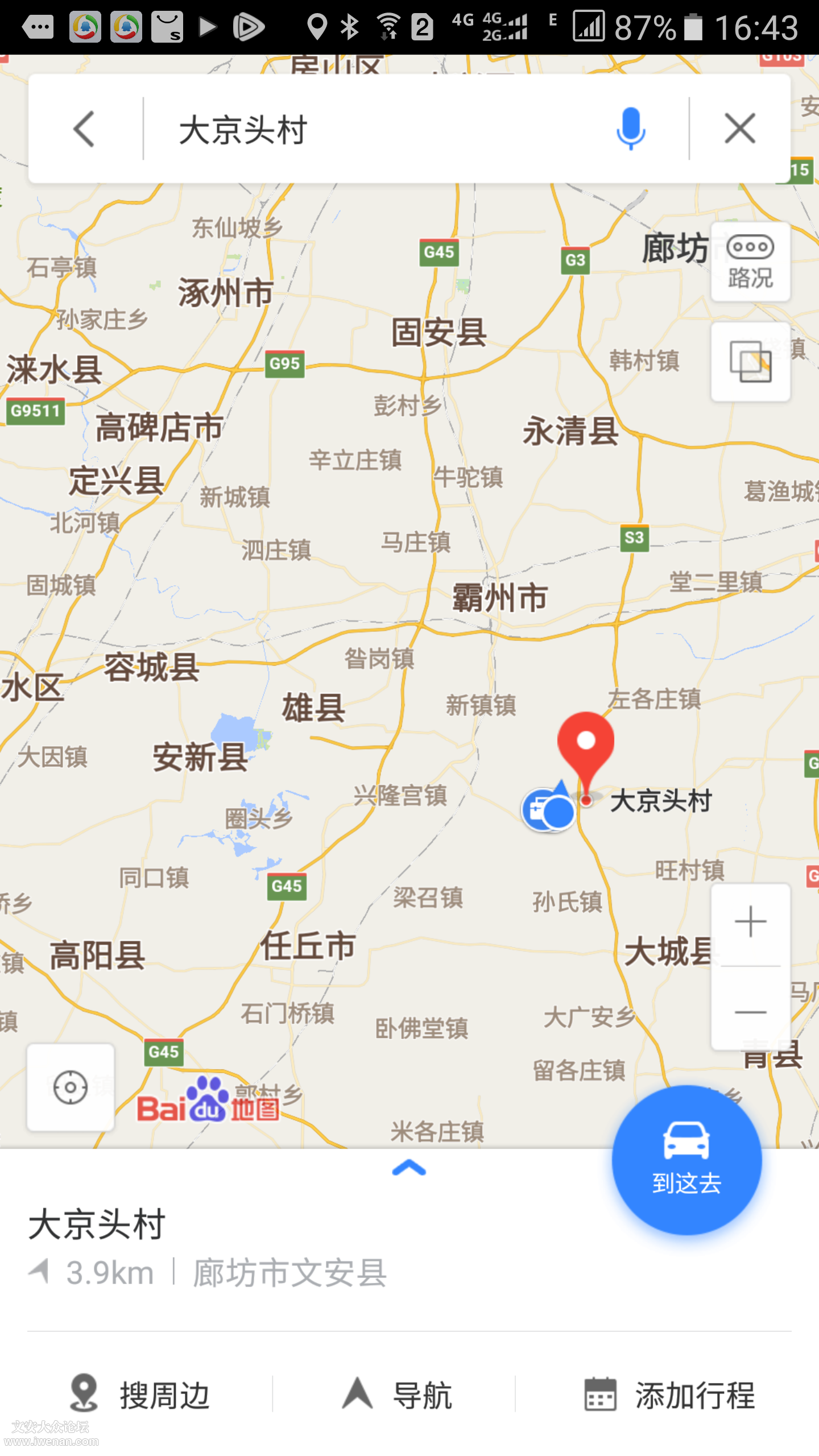
Task: Start 导航 navigation
Action: click(397, 1394)
